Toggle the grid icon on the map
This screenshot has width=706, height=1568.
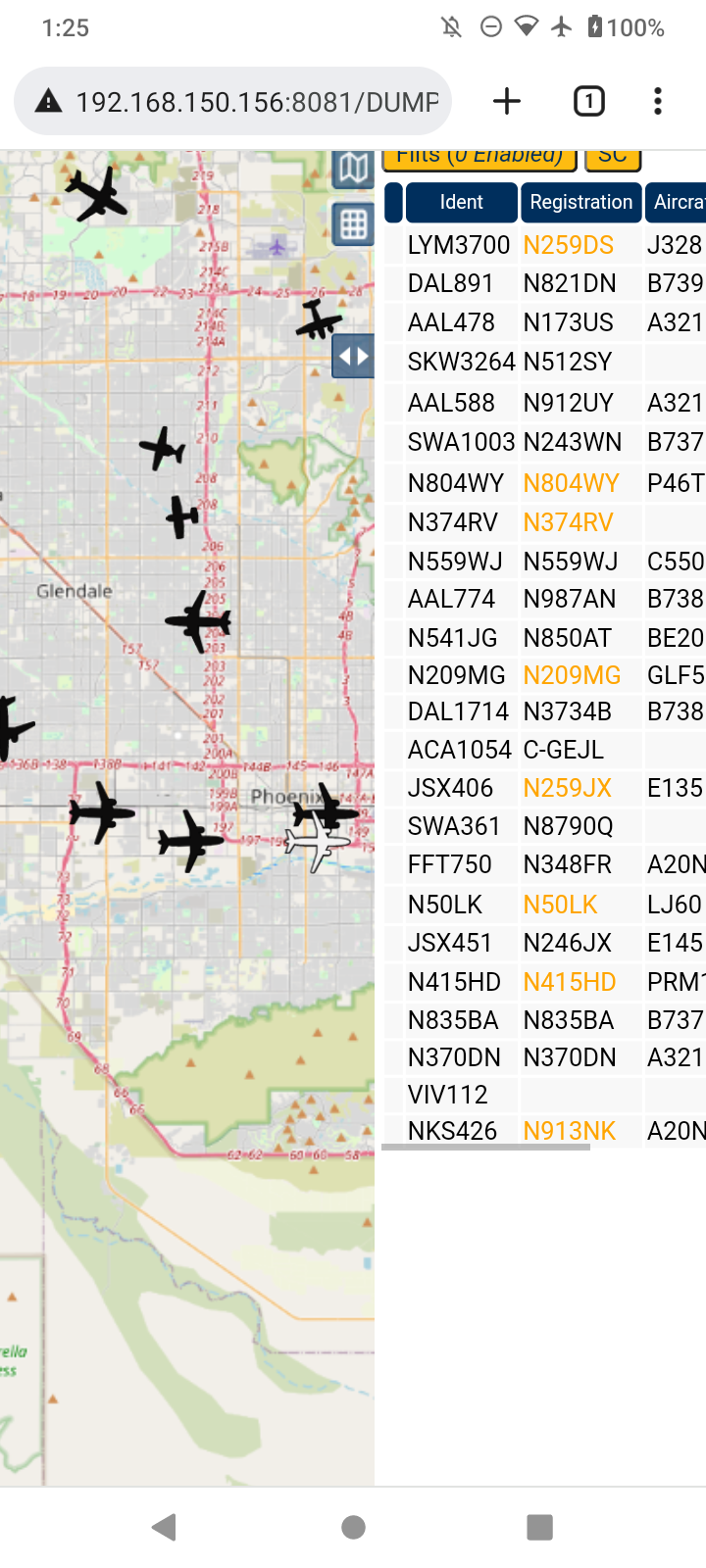pyautogui.click(x=353, y=224)
